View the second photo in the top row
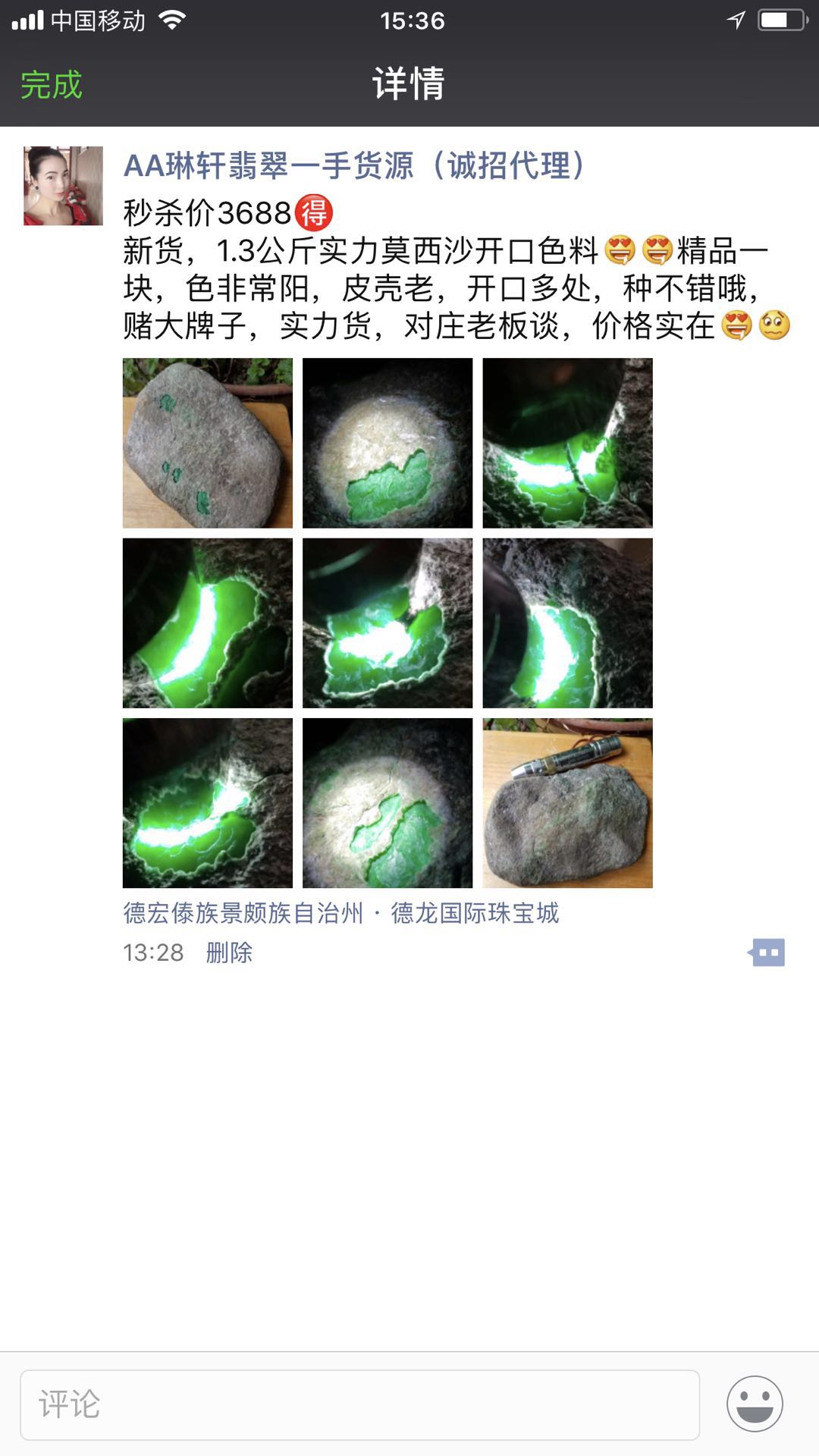This screenshot has height=1456, width=819. [x=388, y=443]
